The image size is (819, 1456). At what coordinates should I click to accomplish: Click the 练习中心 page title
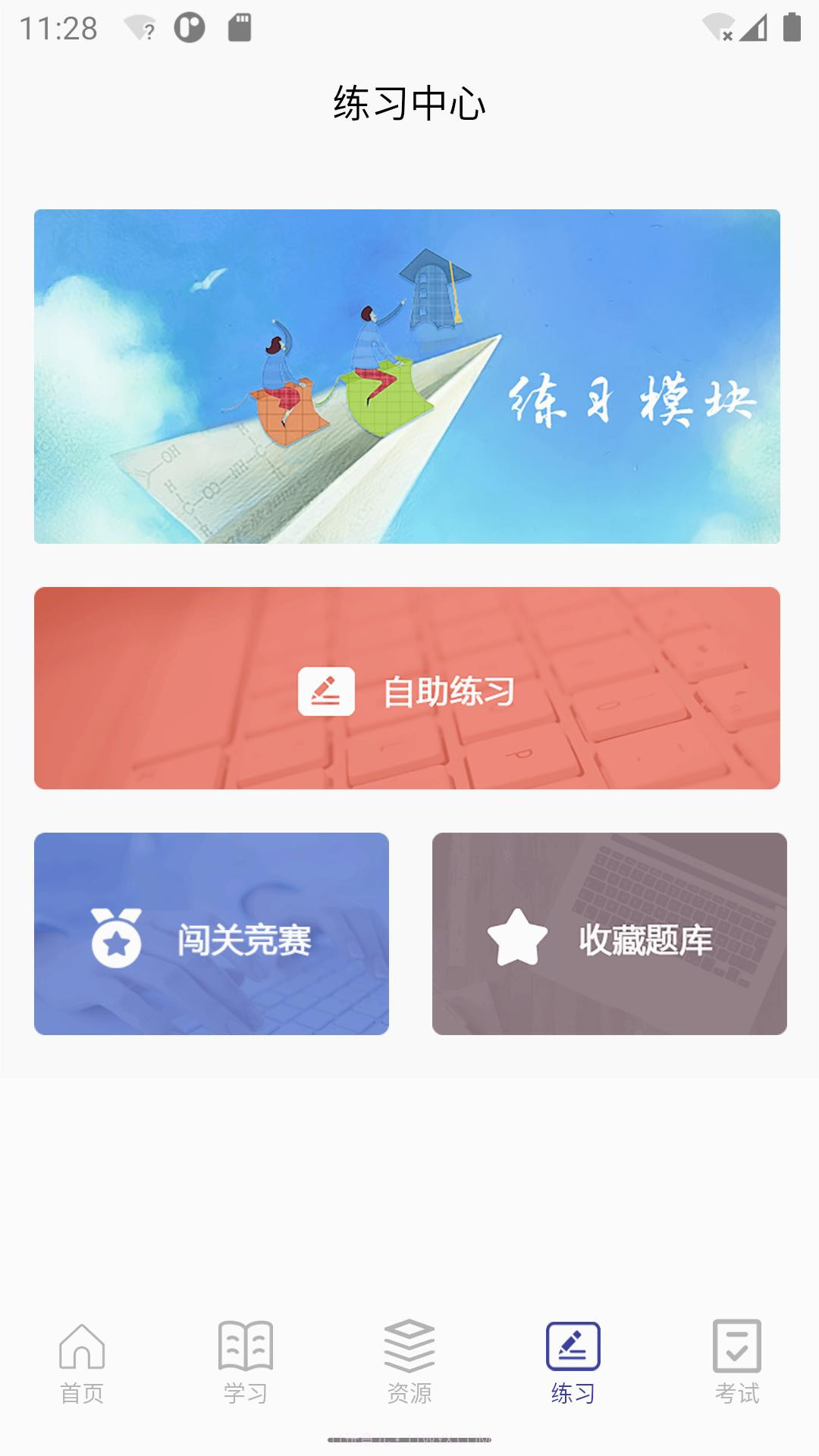point(409,102)
